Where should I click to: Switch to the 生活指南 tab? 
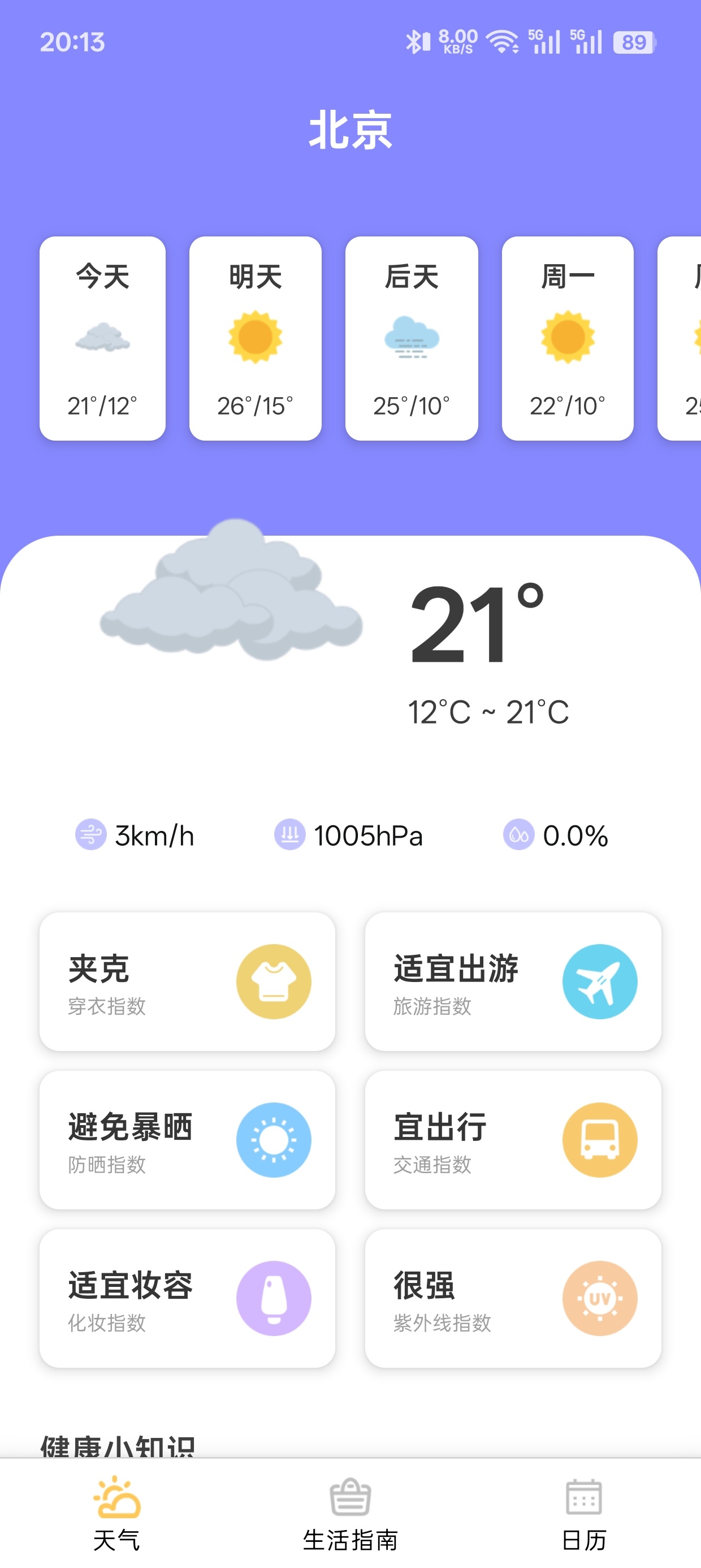tap(350, 1515)
